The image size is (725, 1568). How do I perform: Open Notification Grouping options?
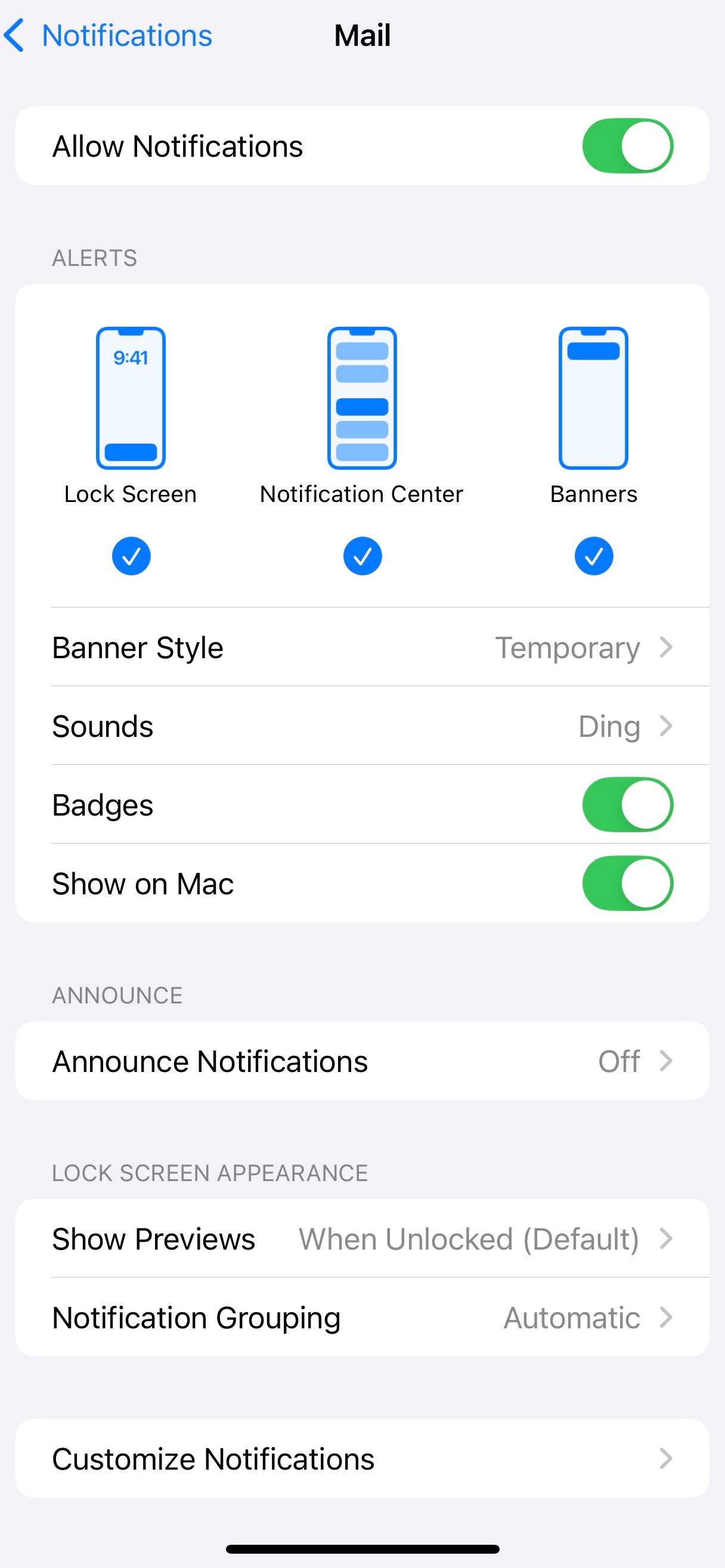(362, 1317)
